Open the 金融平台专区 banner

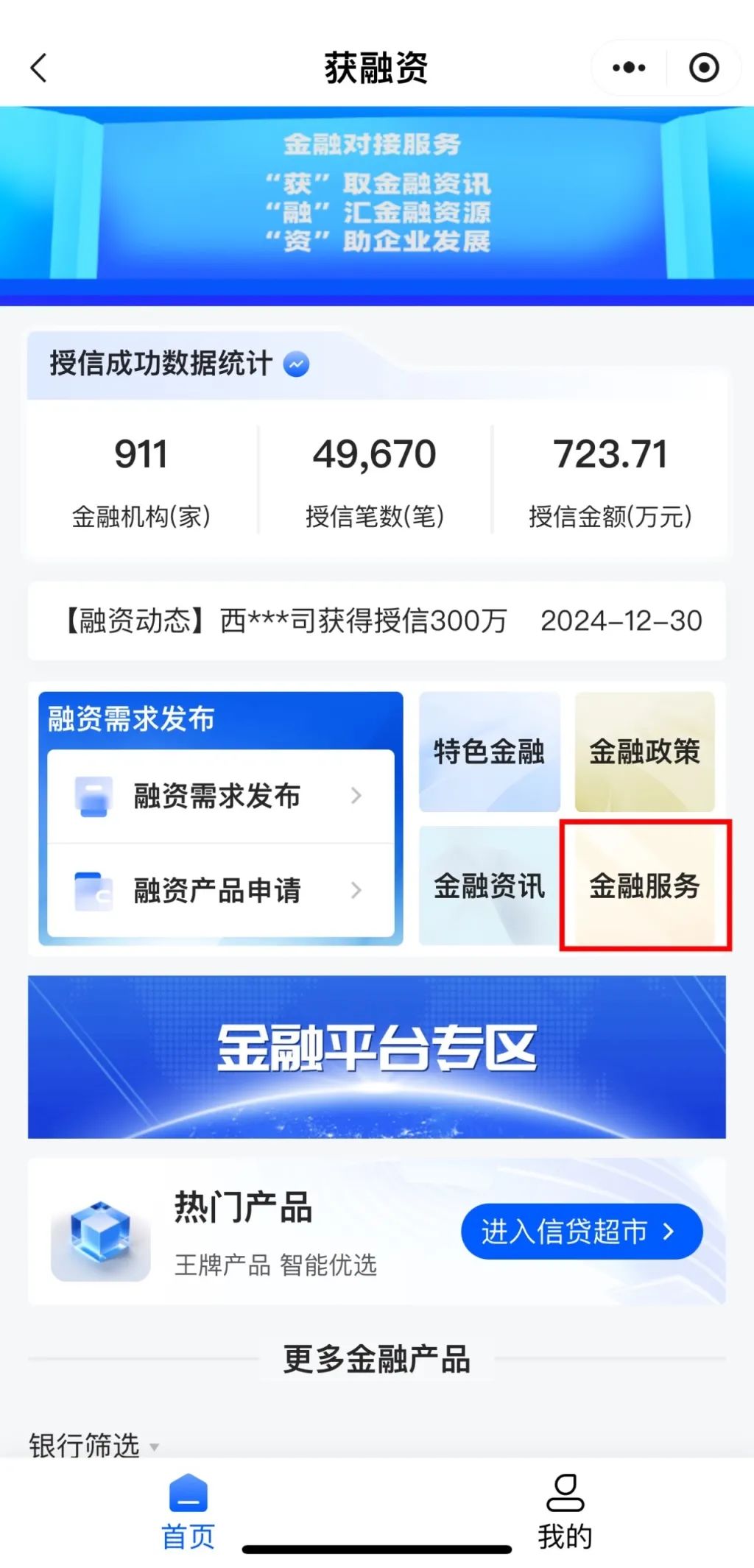(x=376, y=1056)
